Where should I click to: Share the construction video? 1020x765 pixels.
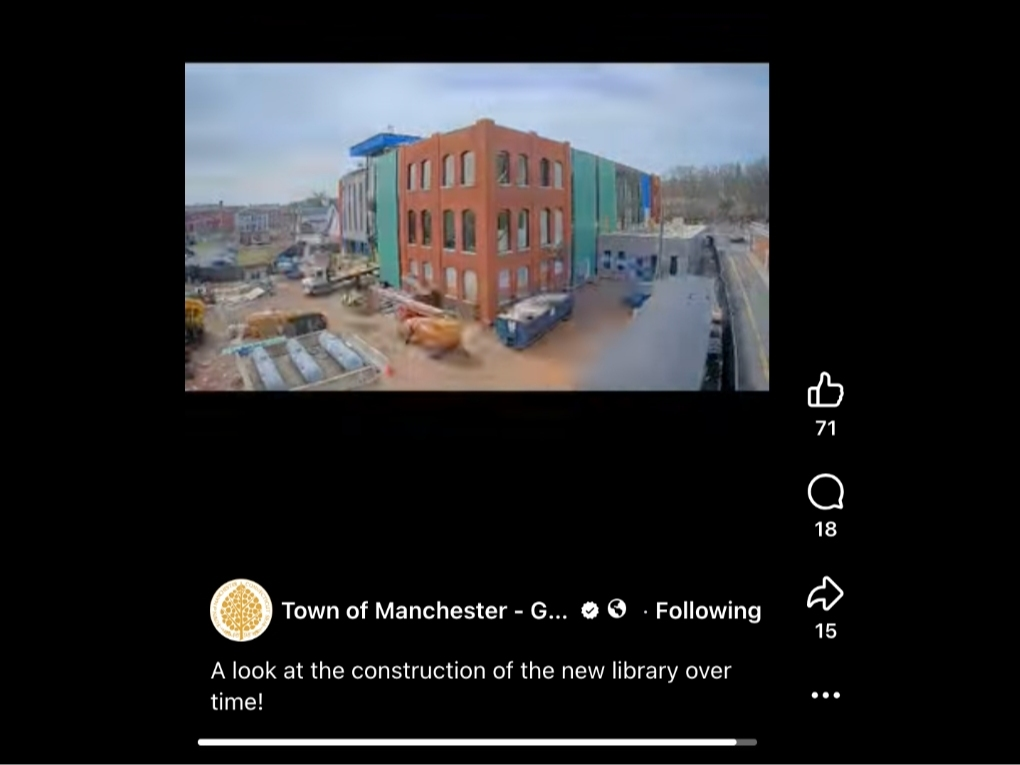pos(825,594)
